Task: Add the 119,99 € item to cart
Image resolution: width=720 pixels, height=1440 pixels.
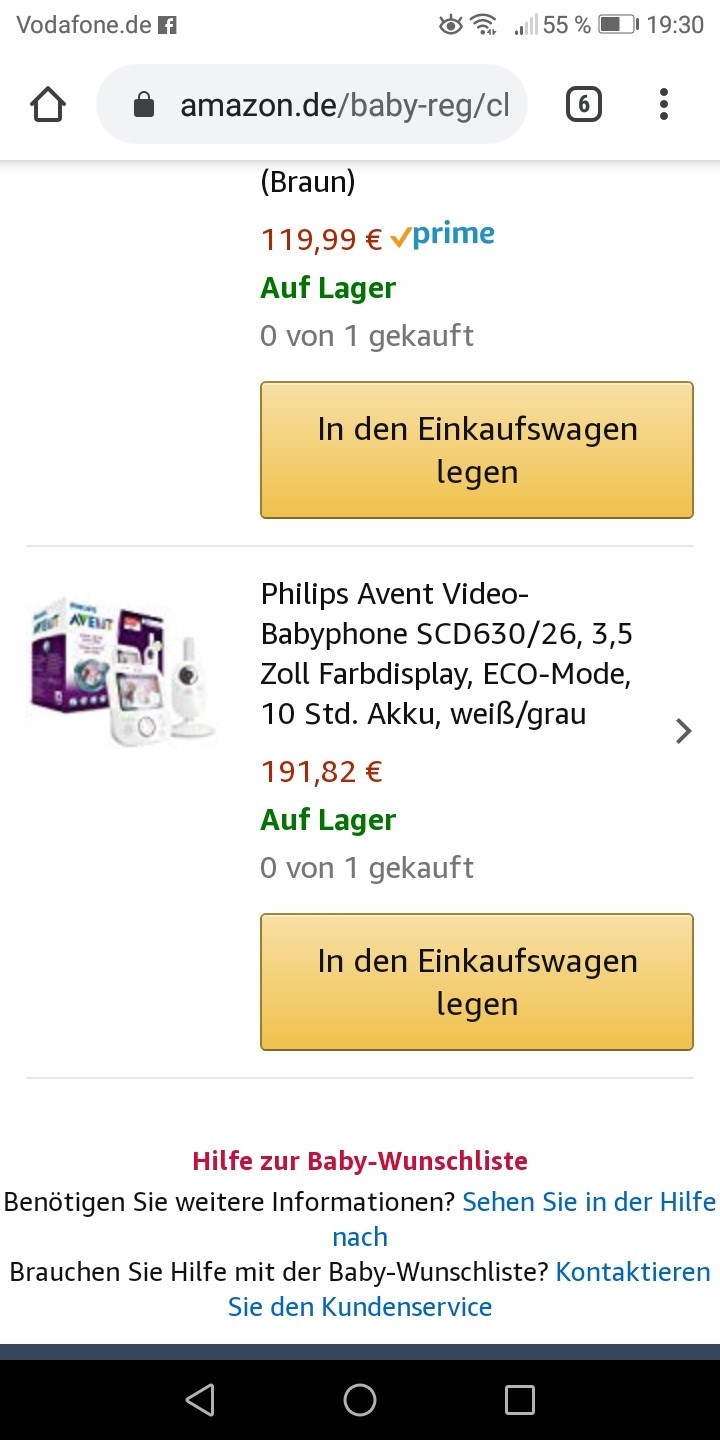Action: (477, 450)
